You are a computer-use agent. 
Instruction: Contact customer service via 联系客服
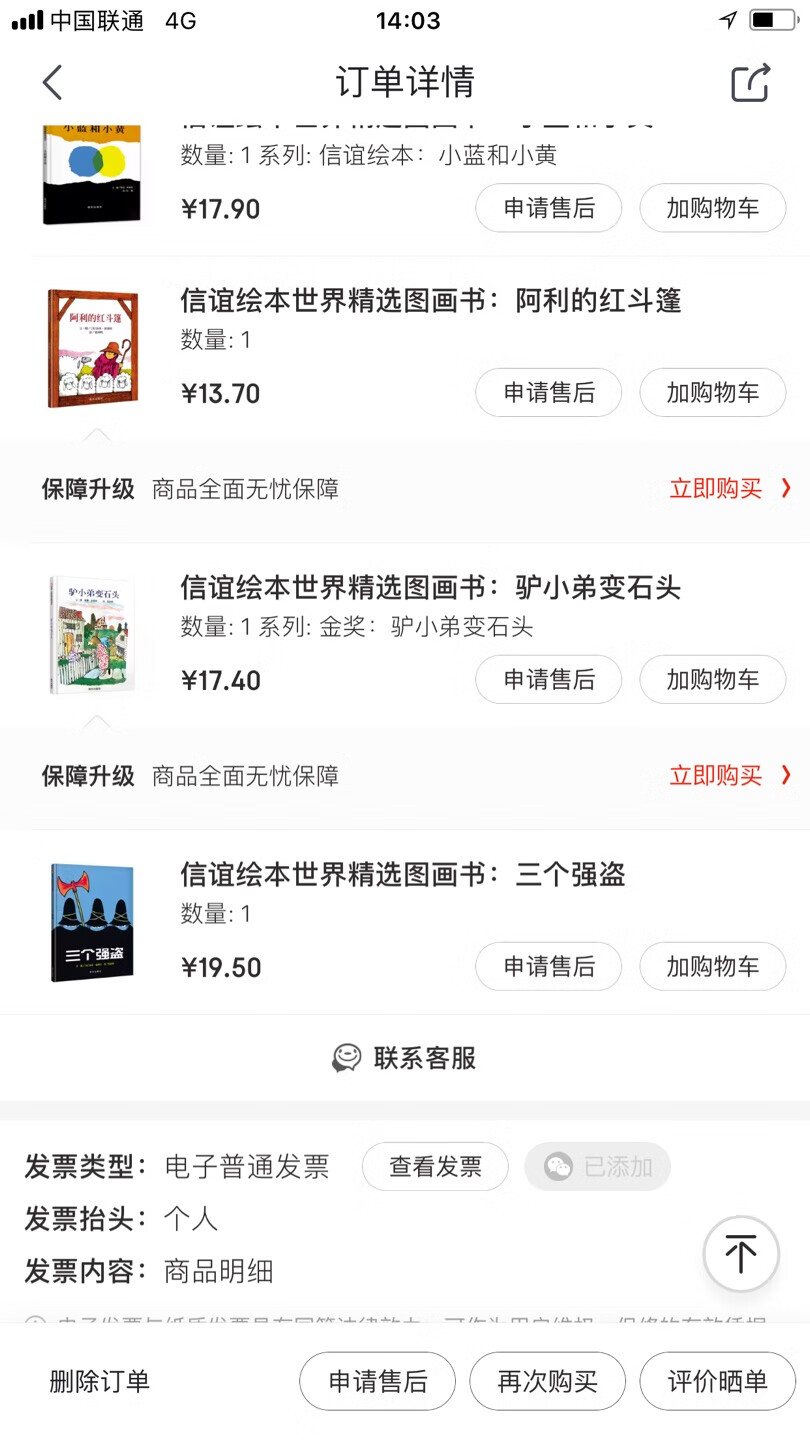point(405,1058)
